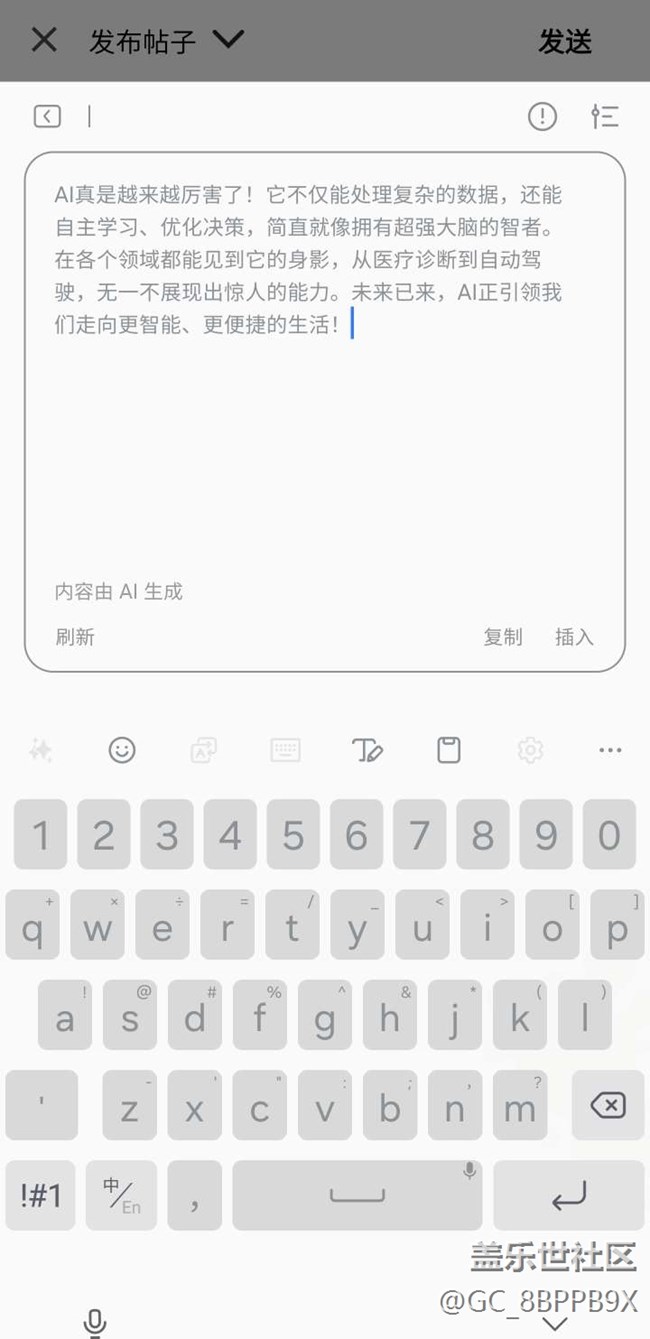This screenshot has width=650, height=1339.
Task: Tap 刷新 to regenerate the text
Action: click(x=75, y=637)
